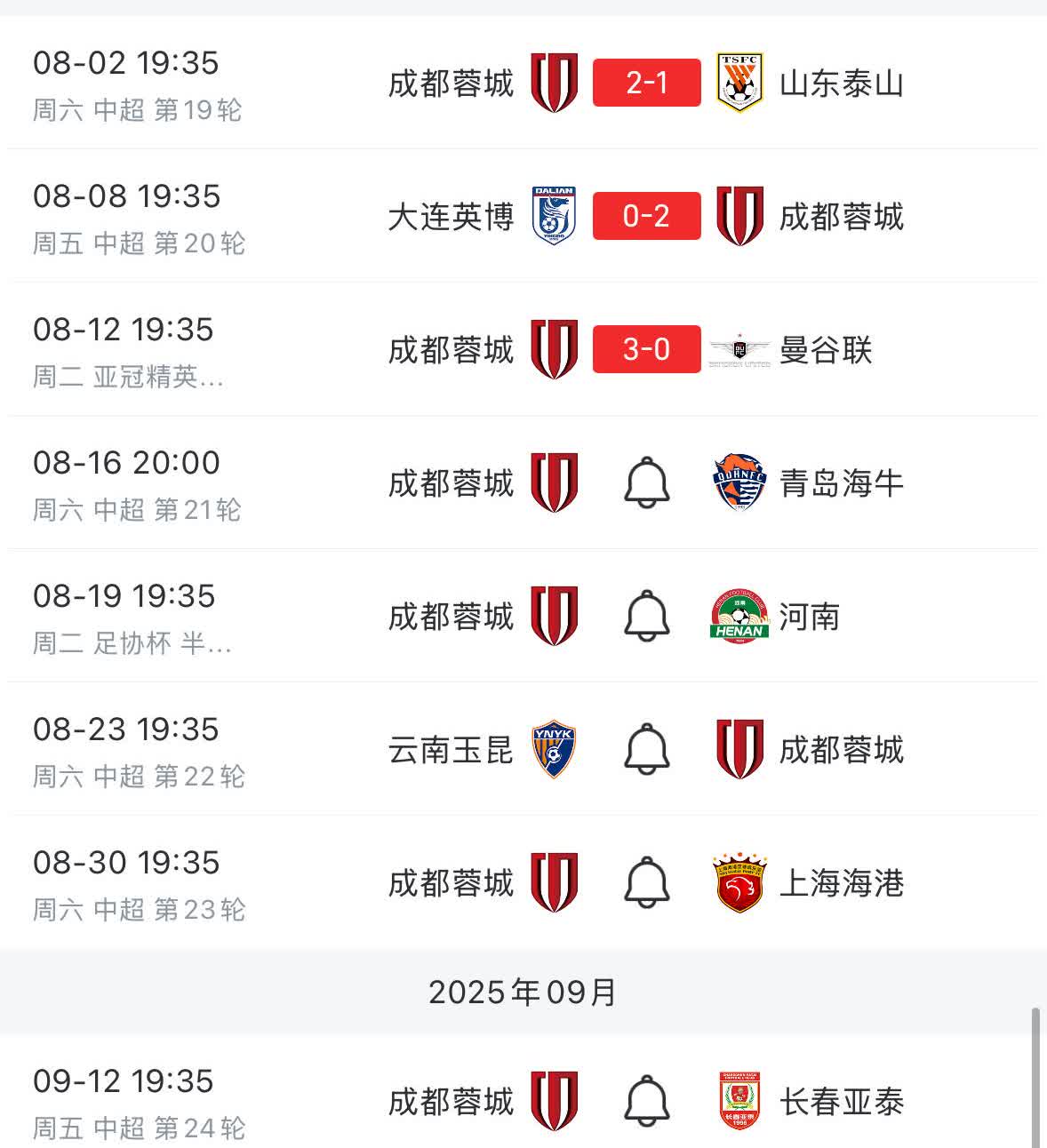Open the 2-1 result against 山东泰山
Image resolution: width=1047 pixels, height=1148 pixels.
click(646, 83)
